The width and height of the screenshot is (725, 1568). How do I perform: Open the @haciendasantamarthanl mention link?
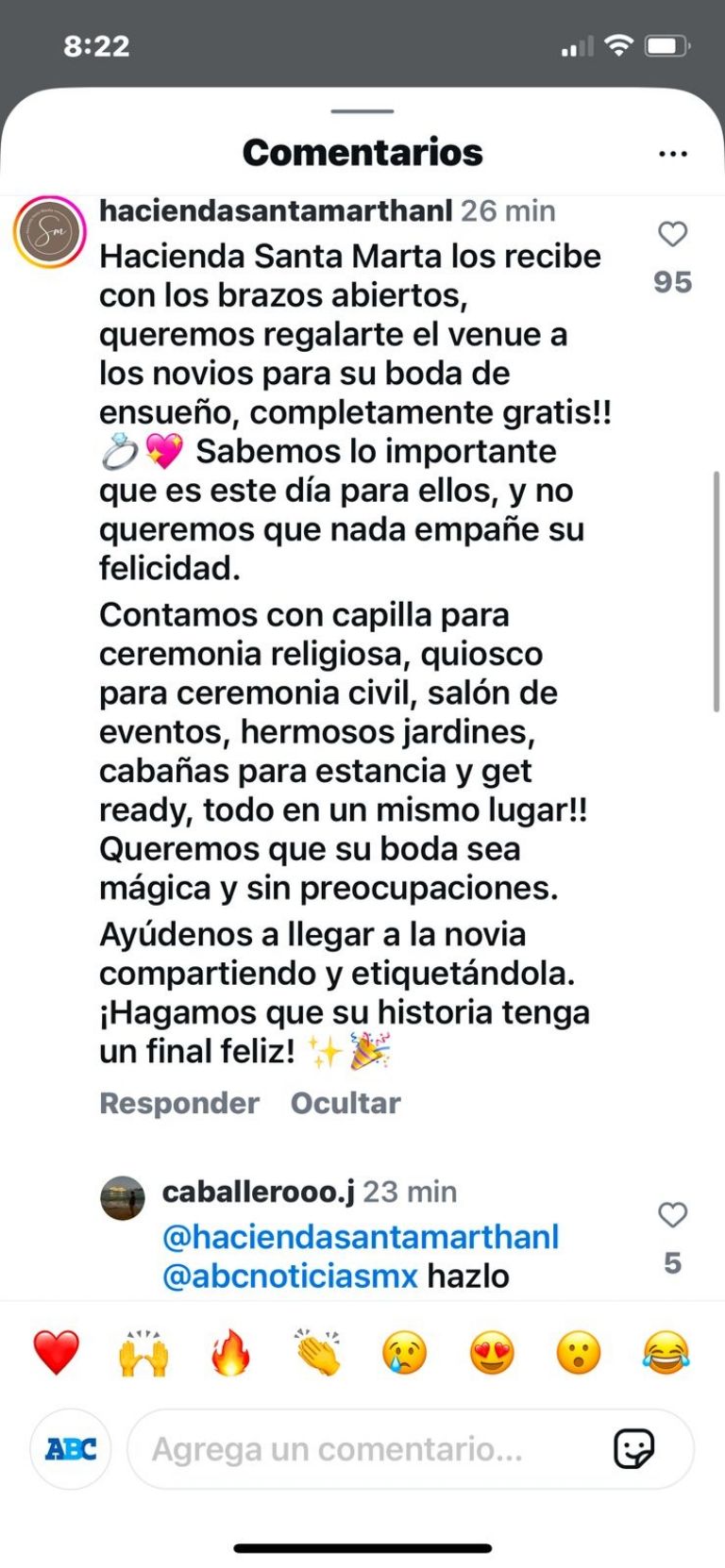(361, 1237)
